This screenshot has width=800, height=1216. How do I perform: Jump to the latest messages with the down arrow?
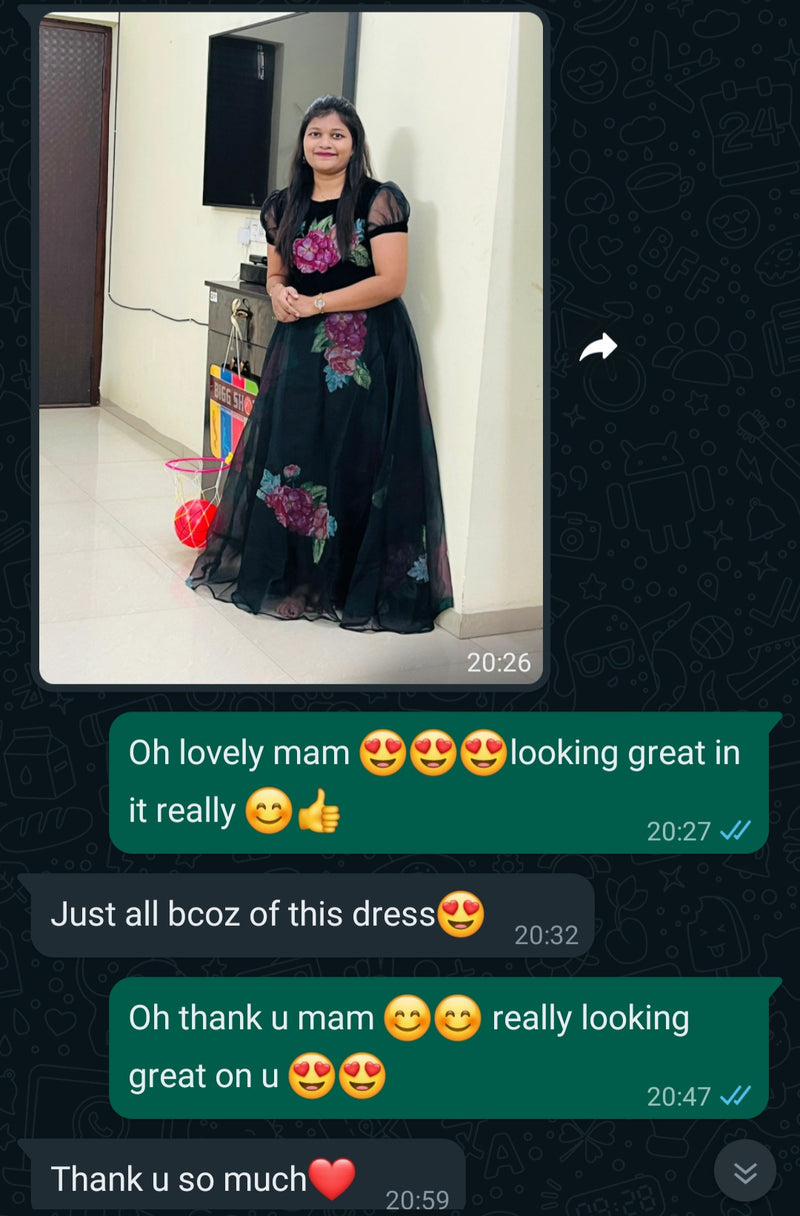(745, 1171)
